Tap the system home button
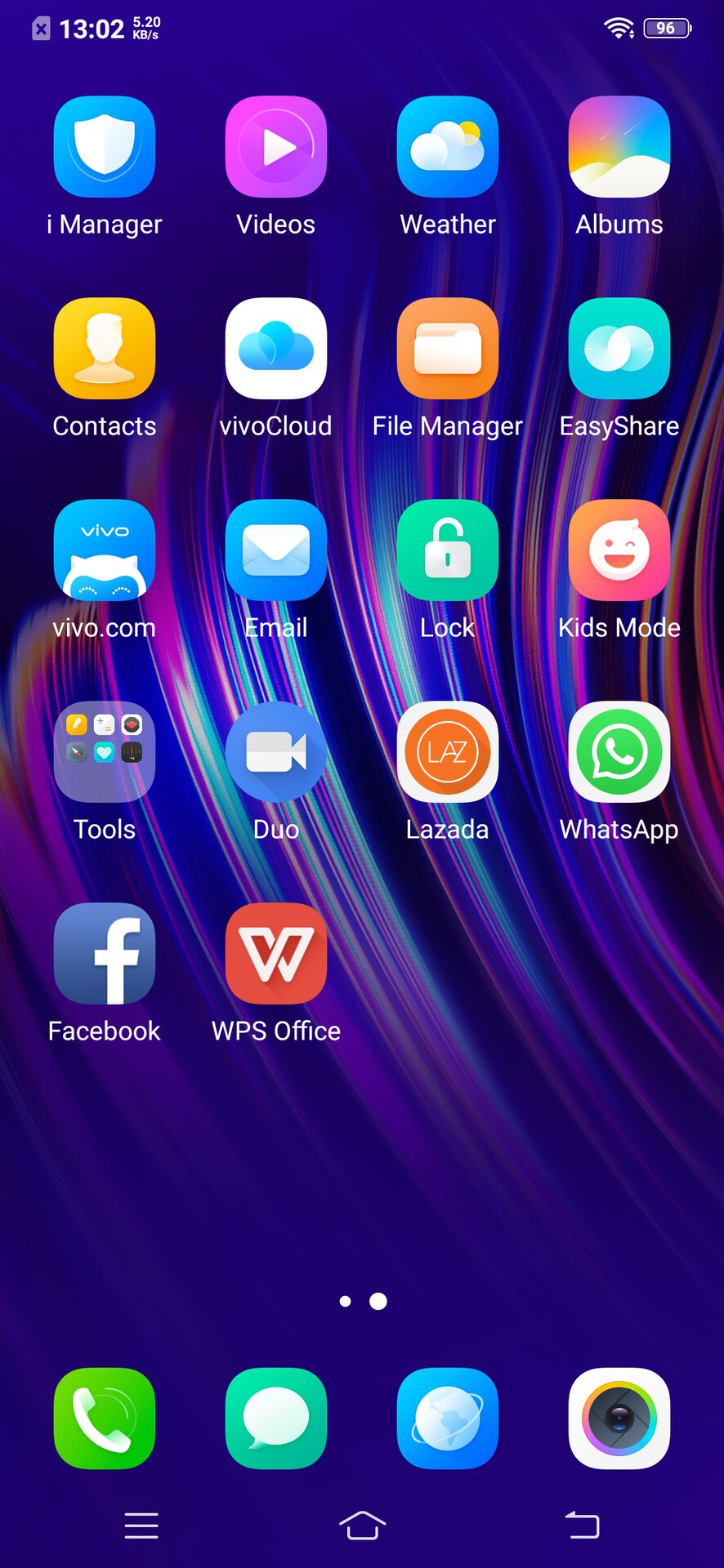 [x=362, y=1525]
